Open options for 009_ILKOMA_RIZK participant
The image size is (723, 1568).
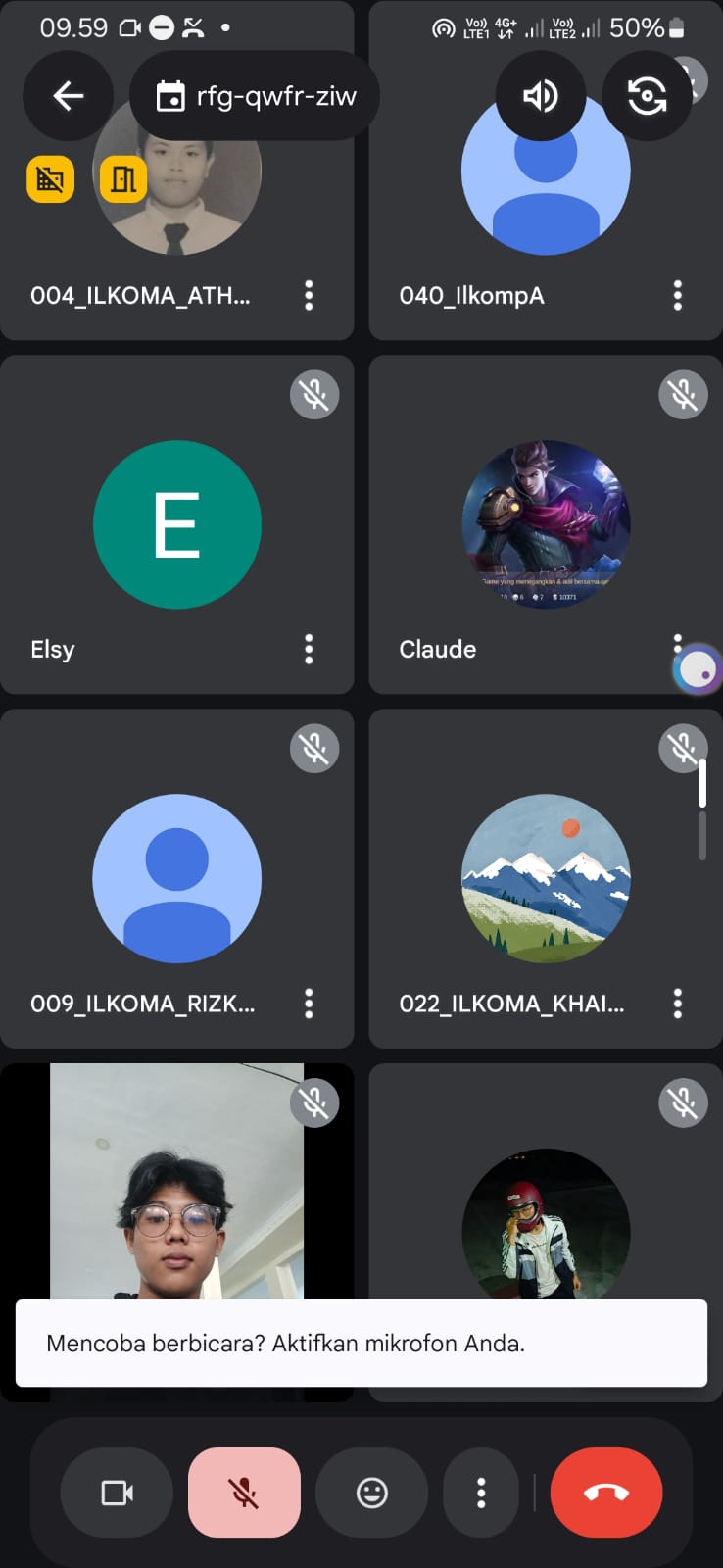309,1003
